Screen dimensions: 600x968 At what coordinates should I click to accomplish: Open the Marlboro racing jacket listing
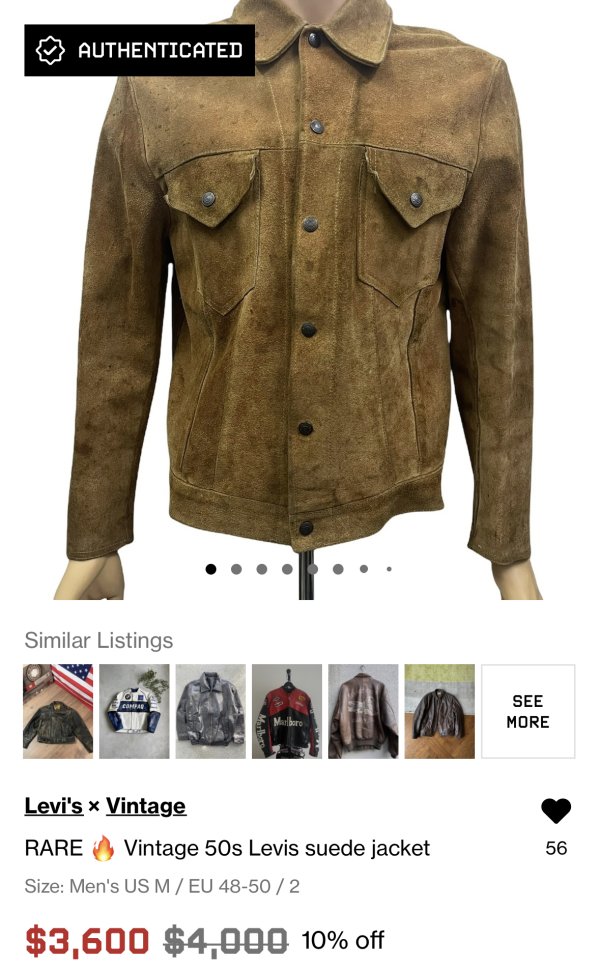pos(286,711)
